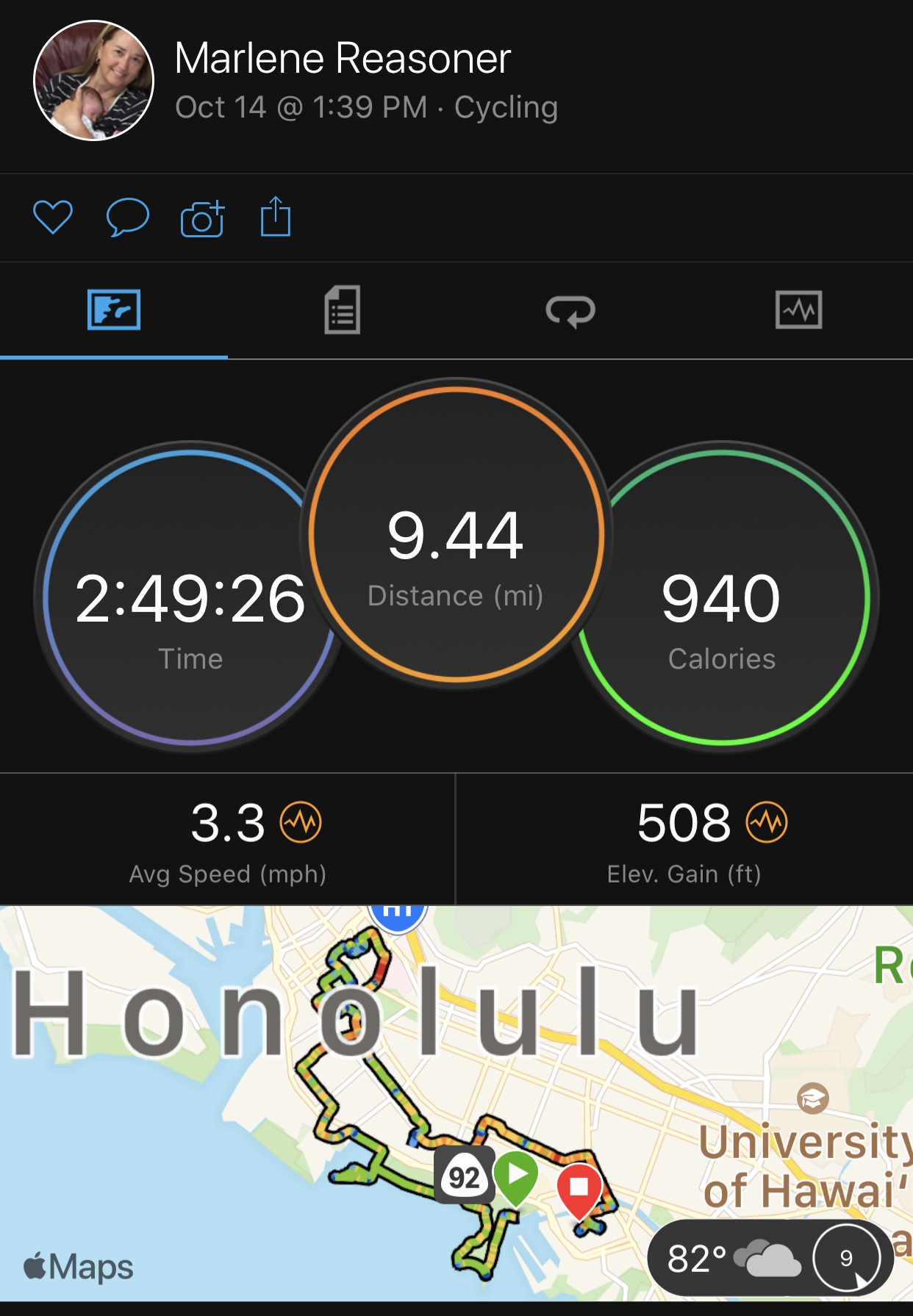Switch to the charts tab
Image resolution: width=913 pixels, height=1316 pixels.
(x=798, y=310)
